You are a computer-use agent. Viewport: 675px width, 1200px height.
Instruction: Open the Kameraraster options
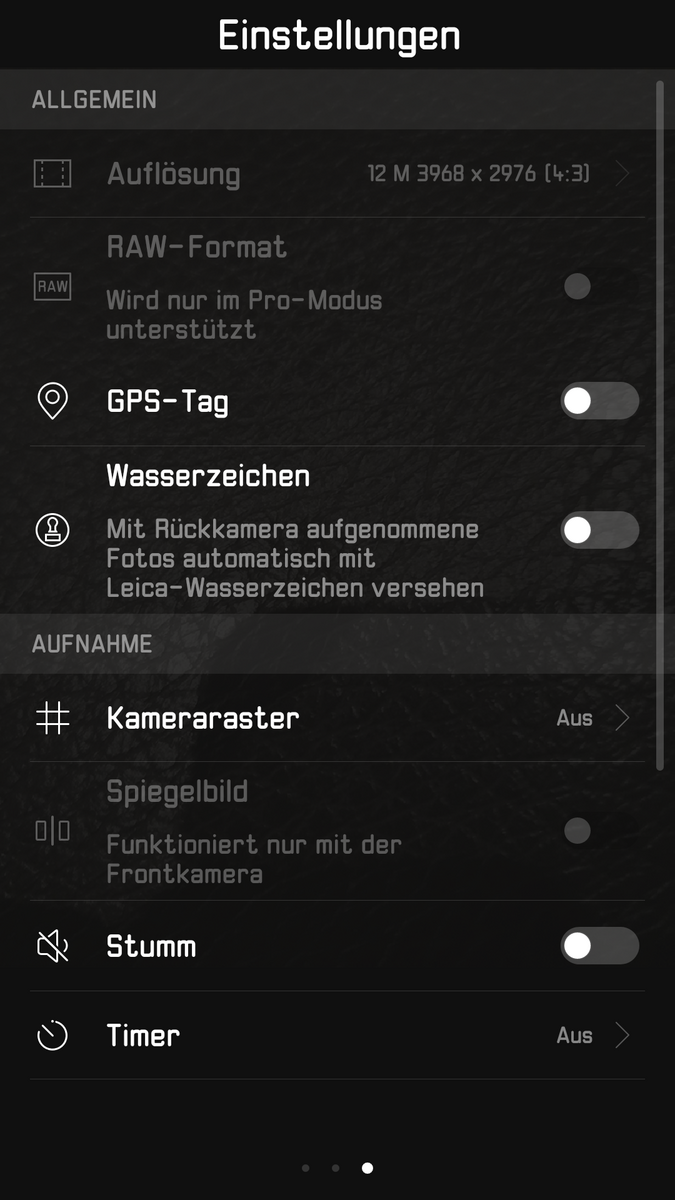pyautogui.click(x=337, y=718)
